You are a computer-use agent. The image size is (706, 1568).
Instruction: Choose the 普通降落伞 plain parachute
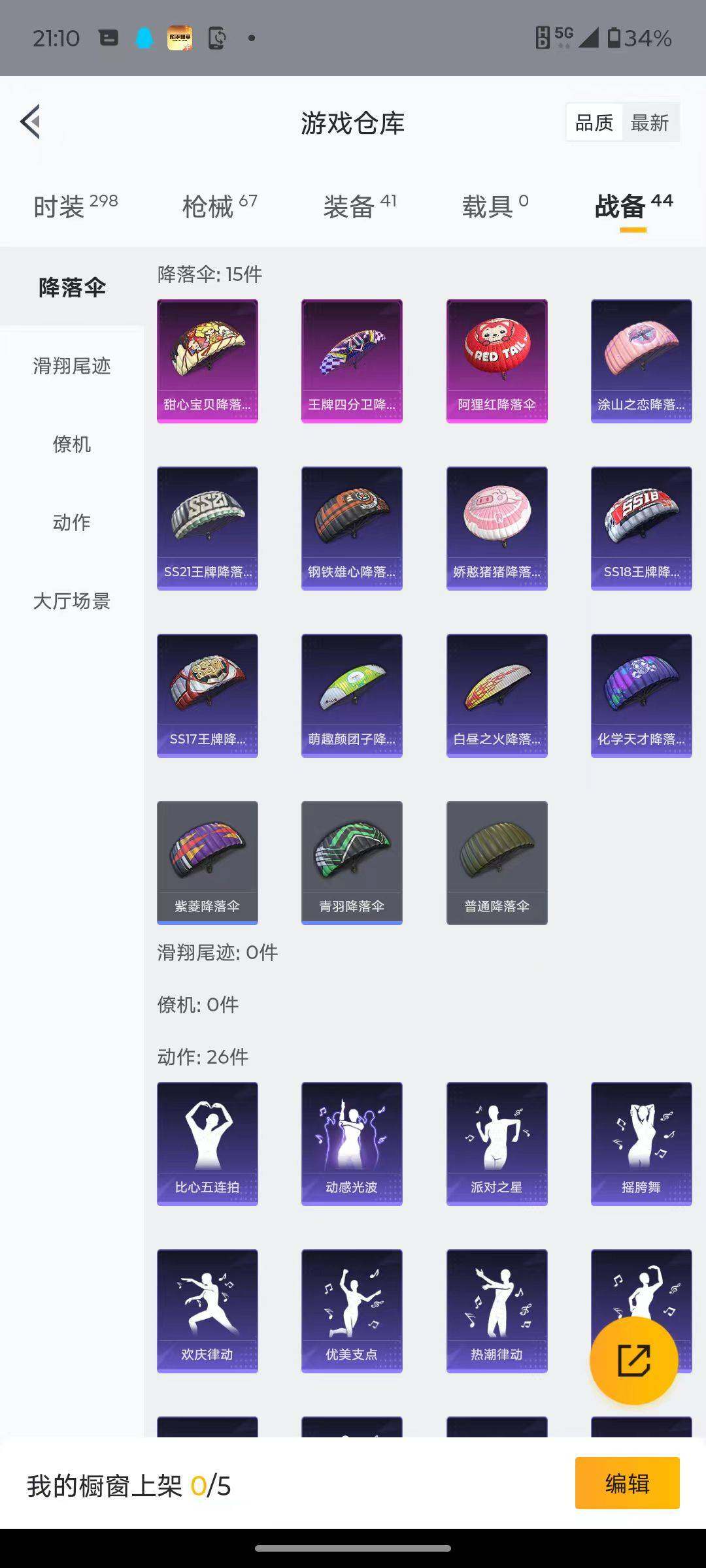coord(496,862)
